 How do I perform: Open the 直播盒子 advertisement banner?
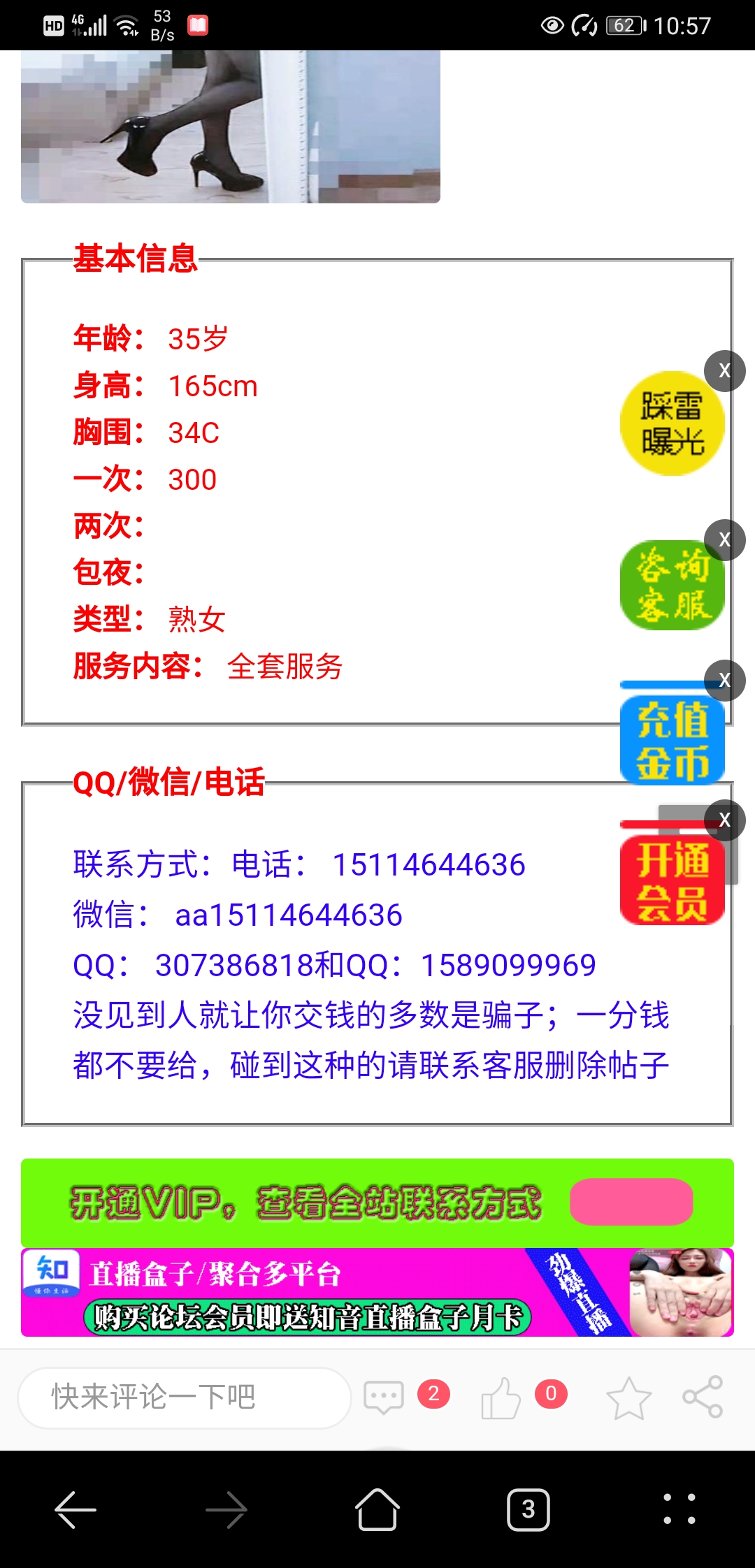377,1293
